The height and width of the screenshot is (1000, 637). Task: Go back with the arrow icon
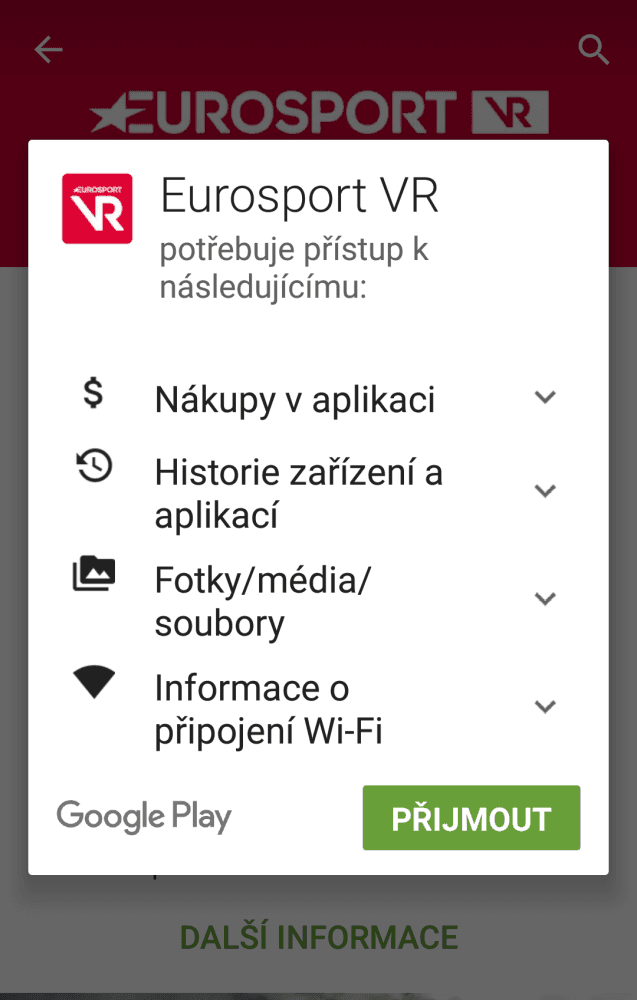(x=48, y=50)
